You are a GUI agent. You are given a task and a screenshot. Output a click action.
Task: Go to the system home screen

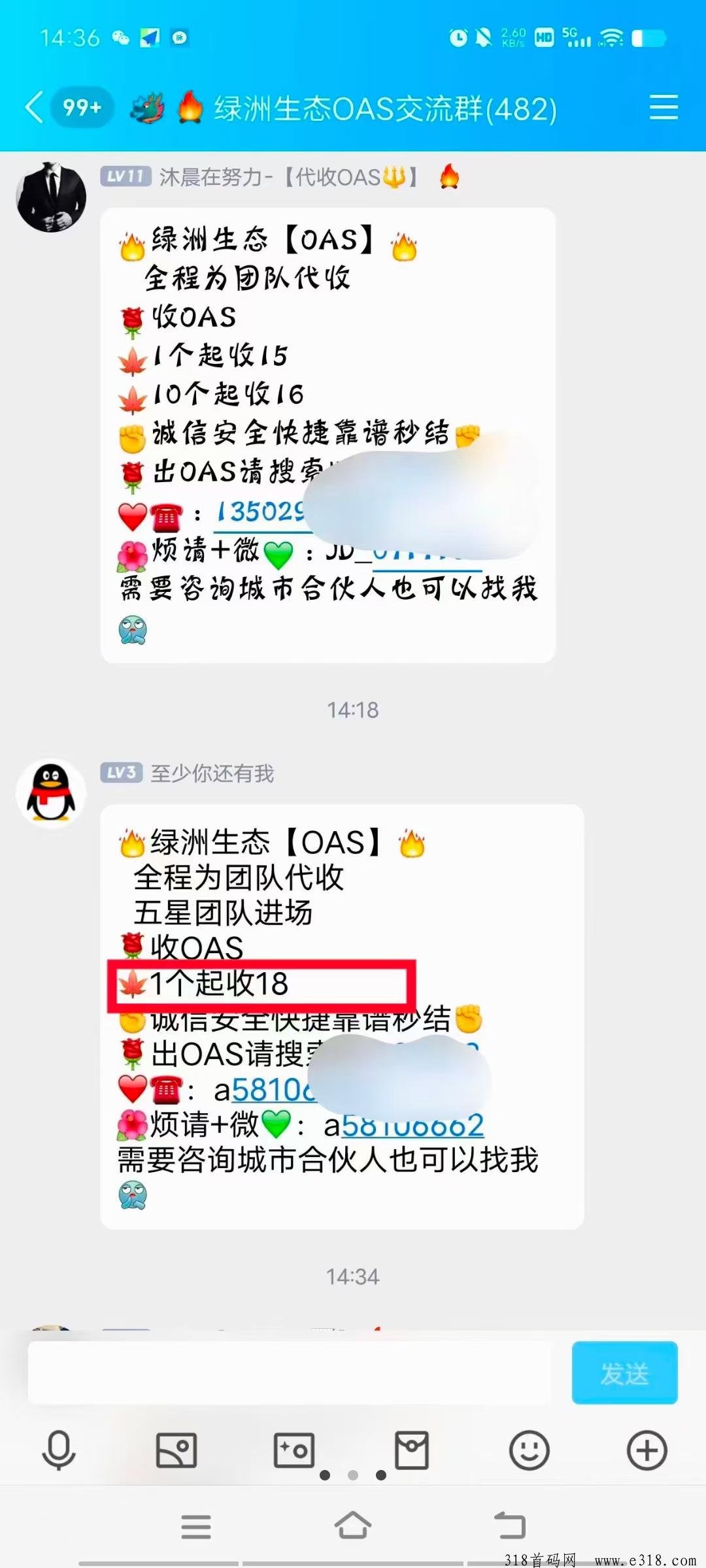[353, 1526]
